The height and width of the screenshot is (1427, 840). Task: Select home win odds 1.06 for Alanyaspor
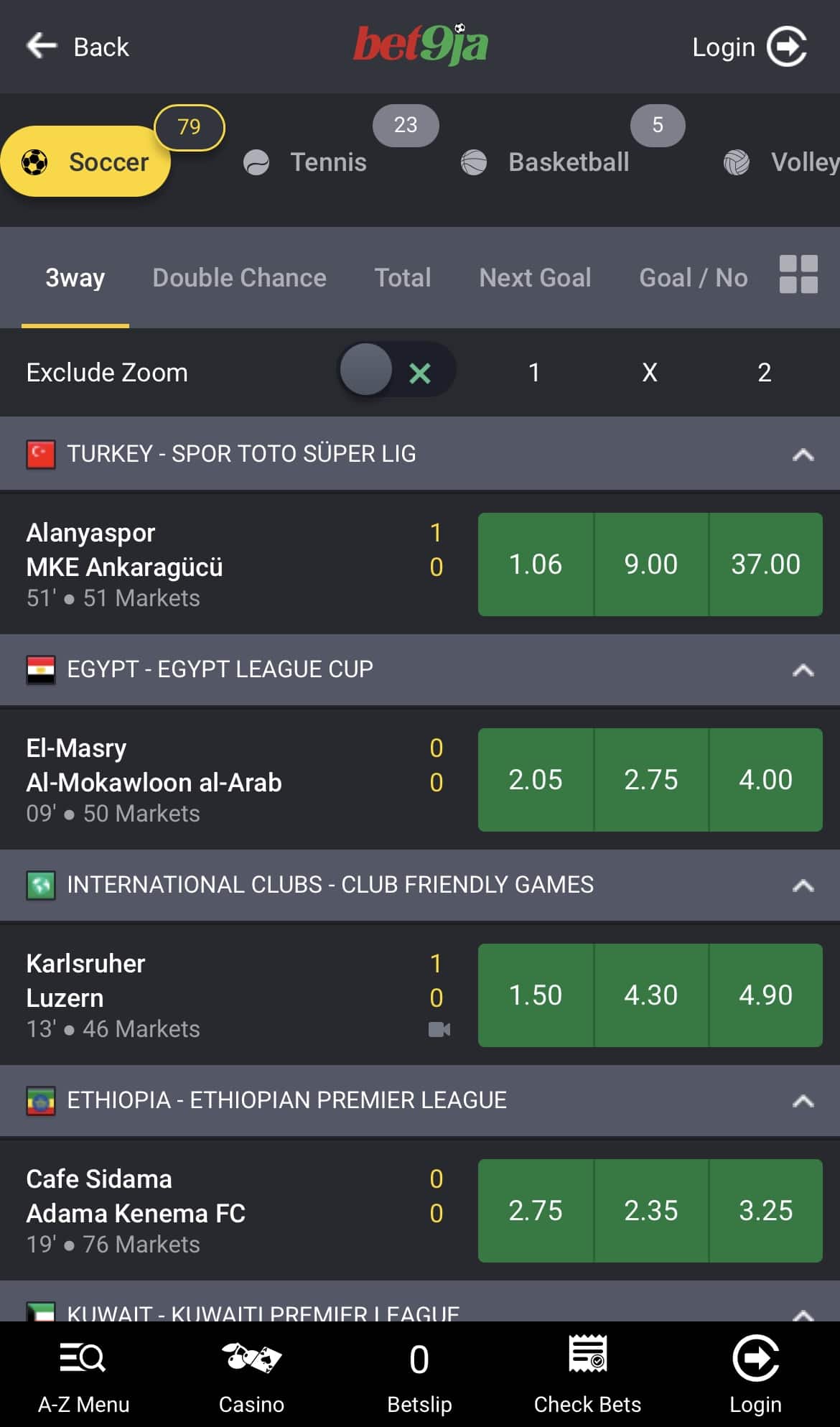click(x=536, y=564)
